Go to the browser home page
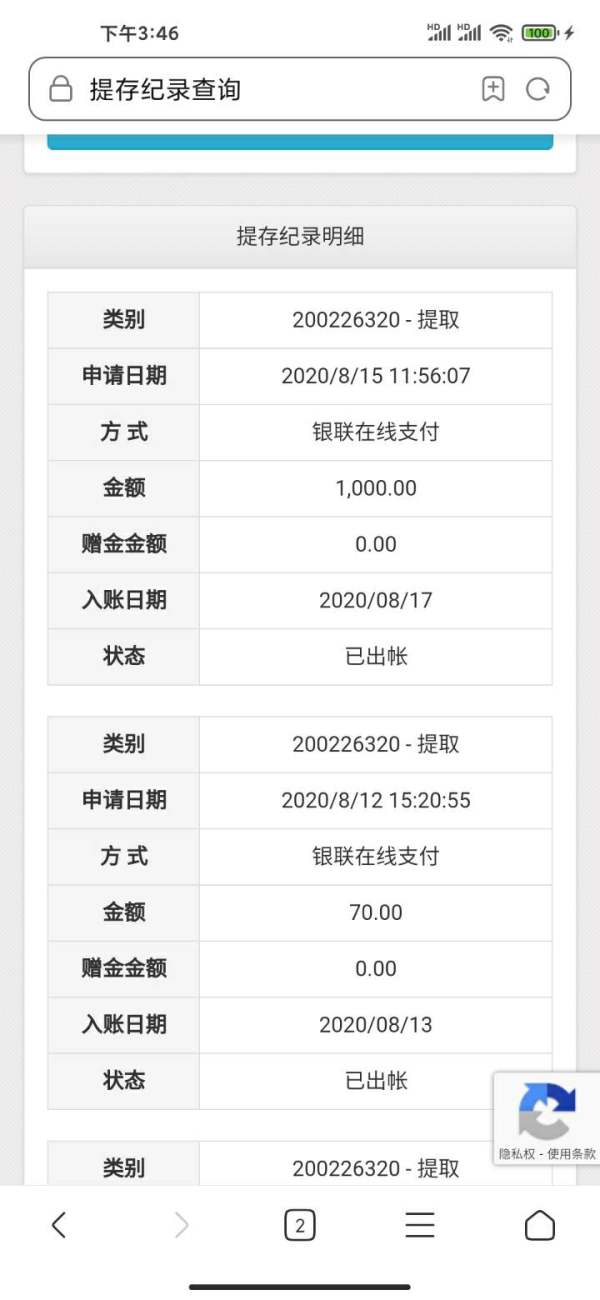The height and width of the screenshot is (1300, 600). 540,1225
